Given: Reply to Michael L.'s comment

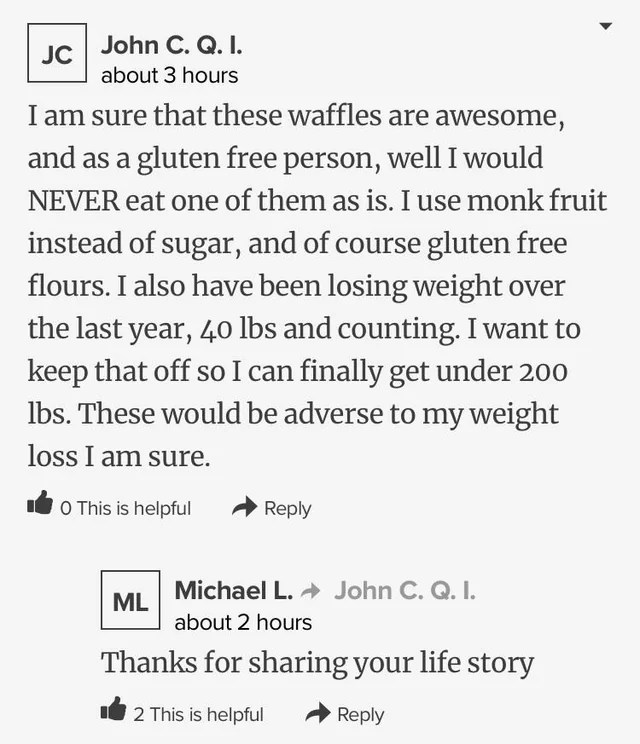Looking at the screenshot, I should pos(345,714).
